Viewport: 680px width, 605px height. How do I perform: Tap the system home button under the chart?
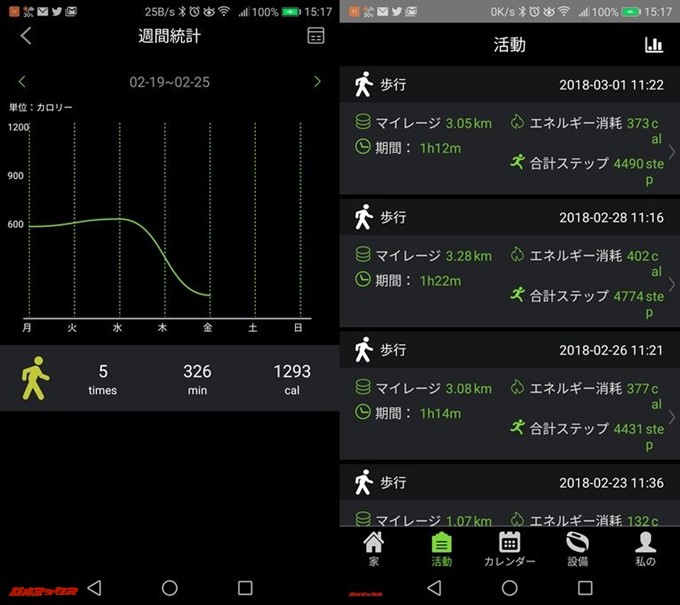(x=169, y=587)
